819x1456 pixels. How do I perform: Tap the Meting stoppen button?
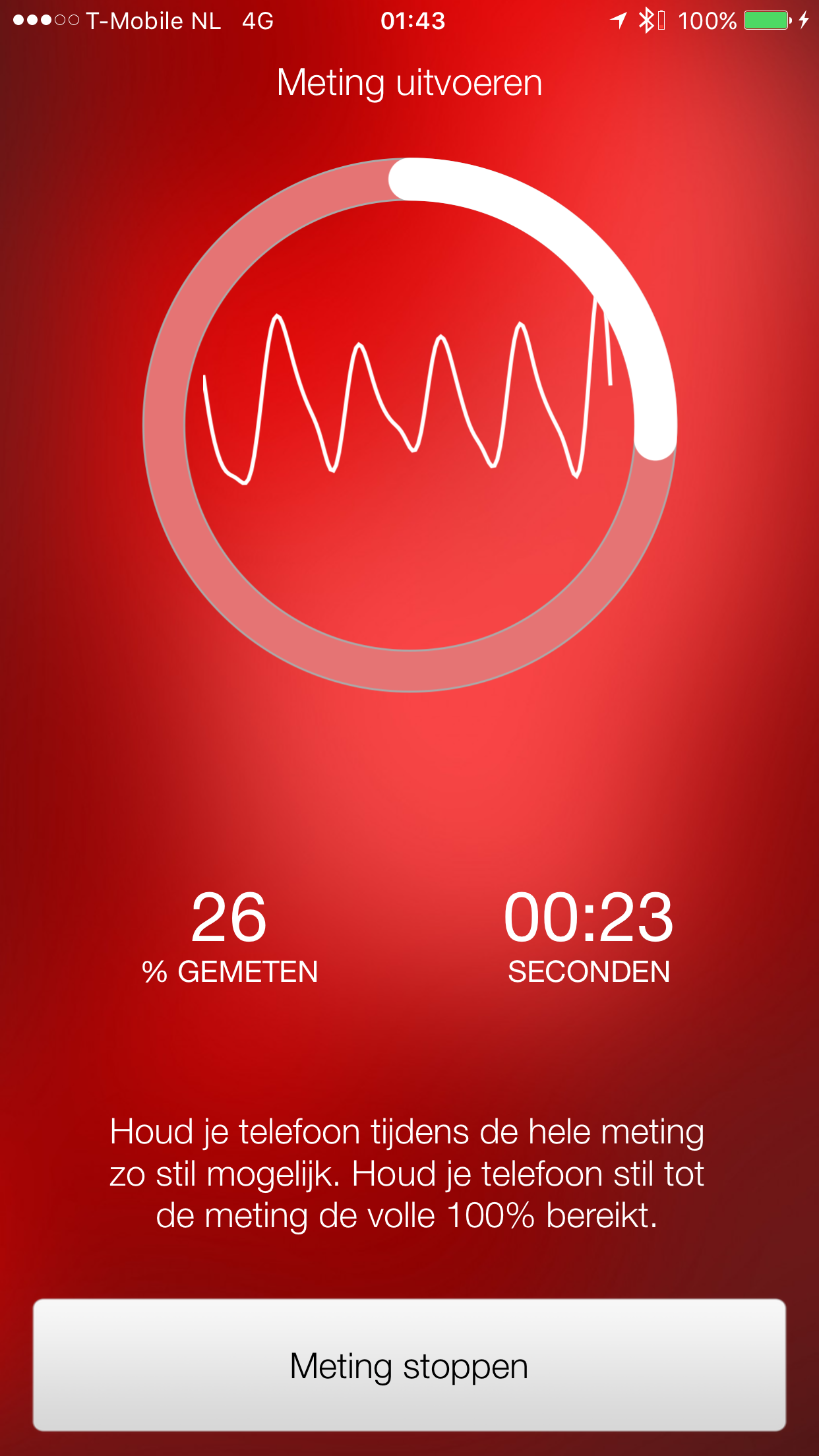click(409, 1365)
